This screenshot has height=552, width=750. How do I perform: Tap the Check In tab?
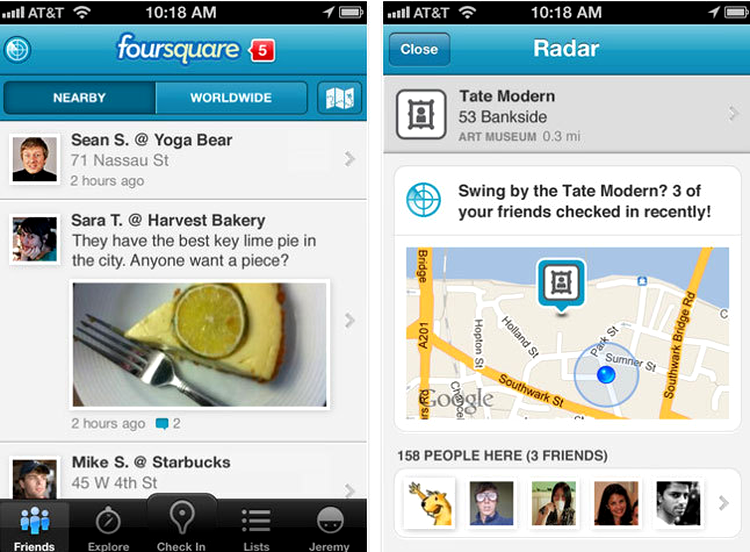(x=181, y=522)
